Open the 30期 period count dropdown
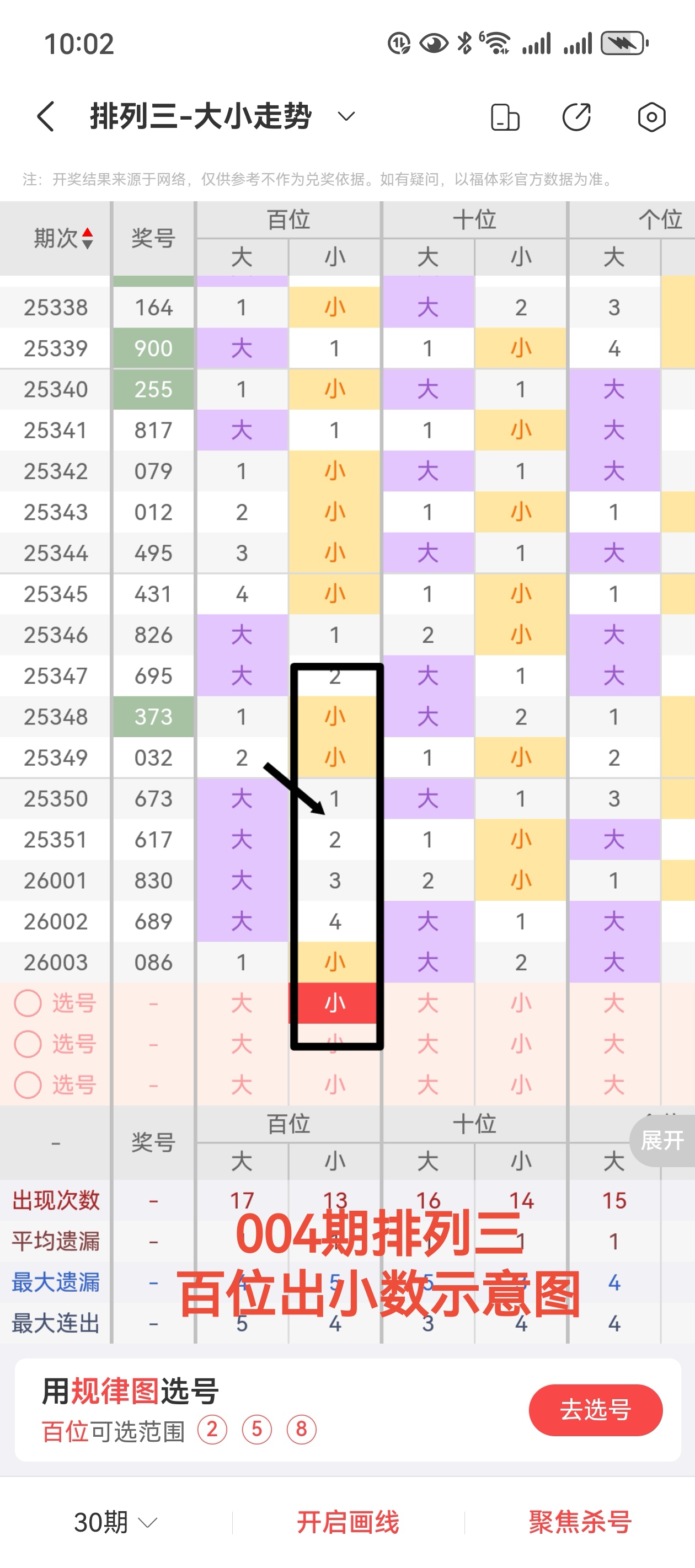This screenshot has height=1568, width=695. pyautogui.click(x=116, y=1522)
